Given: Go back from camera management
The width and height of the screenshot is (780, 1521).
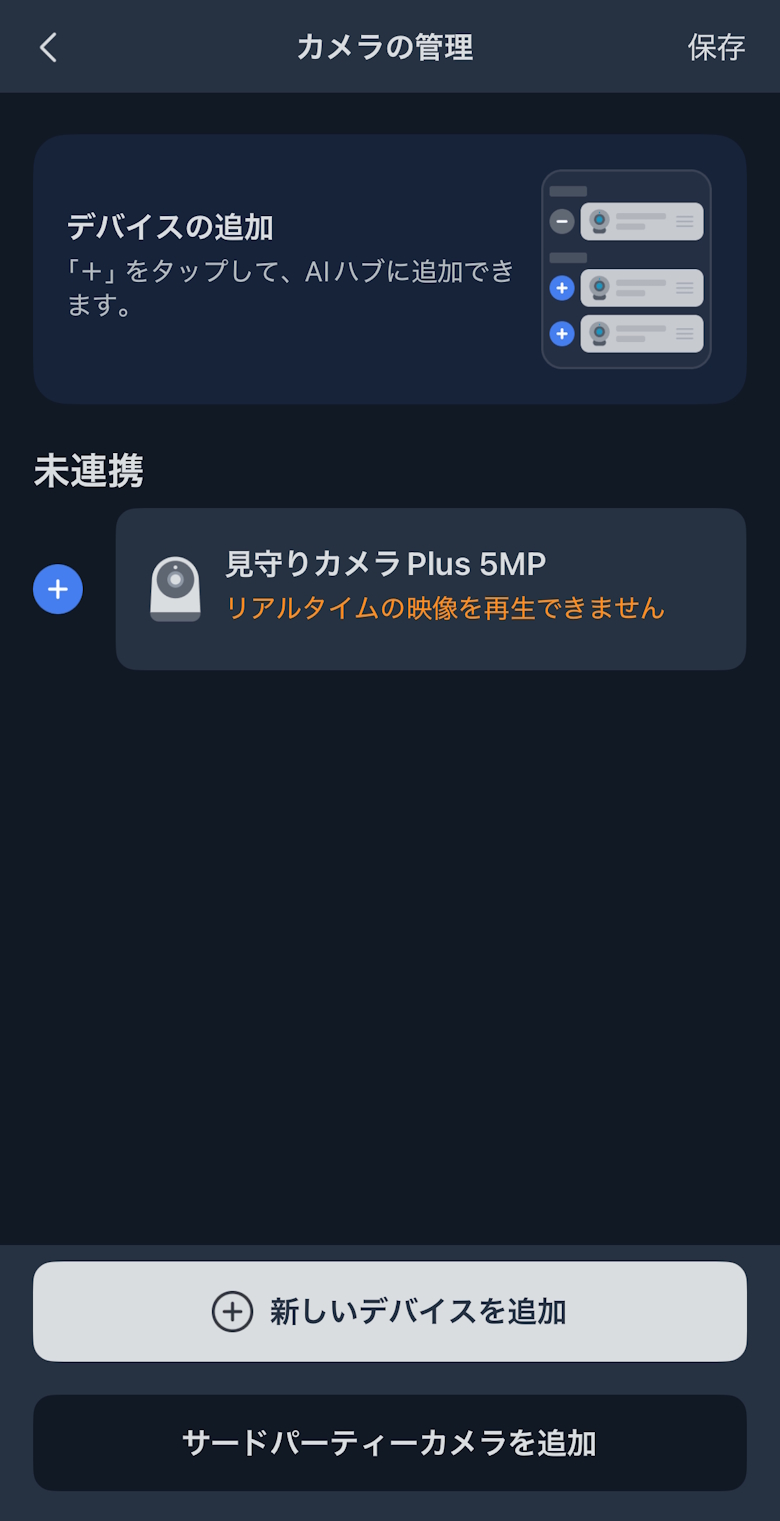Looking at the screenshot, I should coord(48,47).
